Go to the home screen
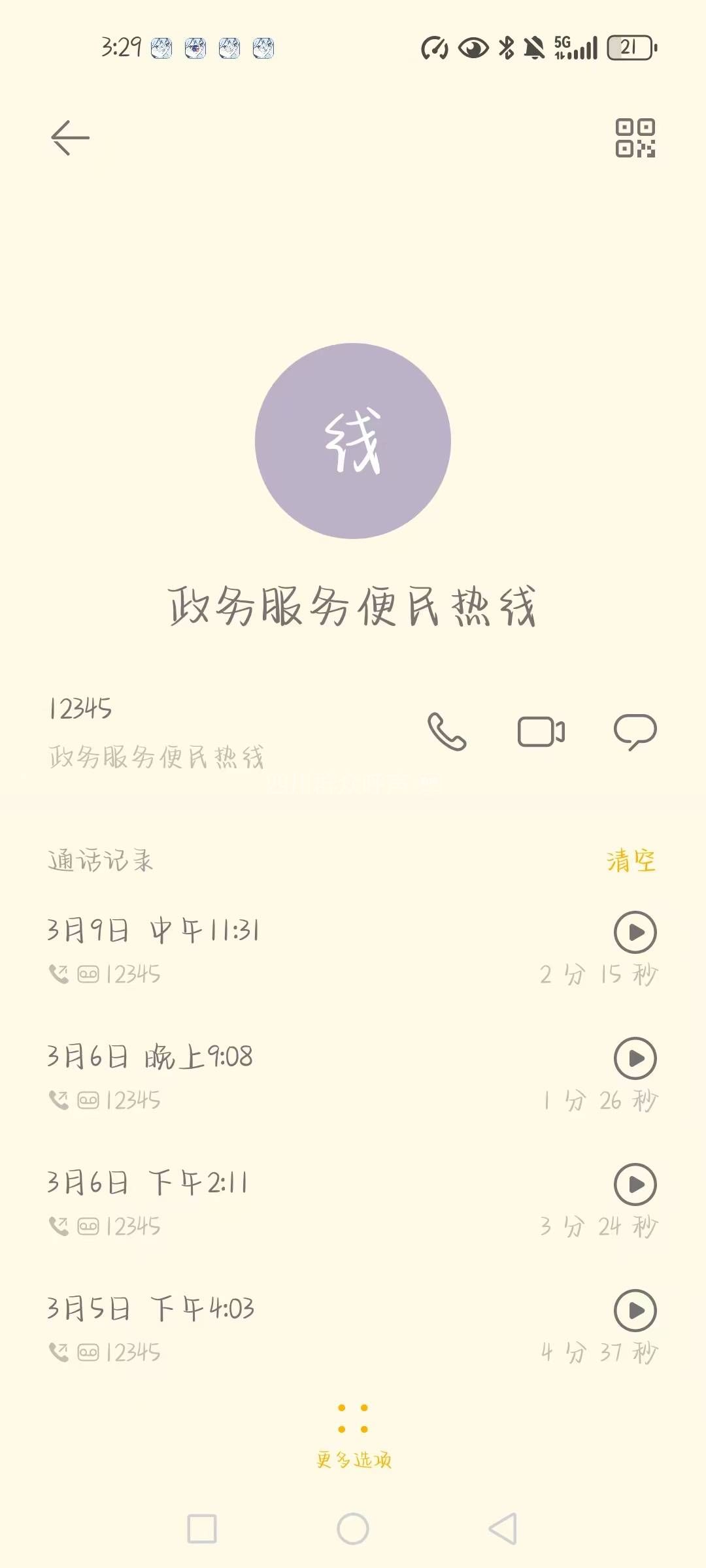Image resolution: width=706 pixels, height=1568 pixels. (x=353, y=1529)
